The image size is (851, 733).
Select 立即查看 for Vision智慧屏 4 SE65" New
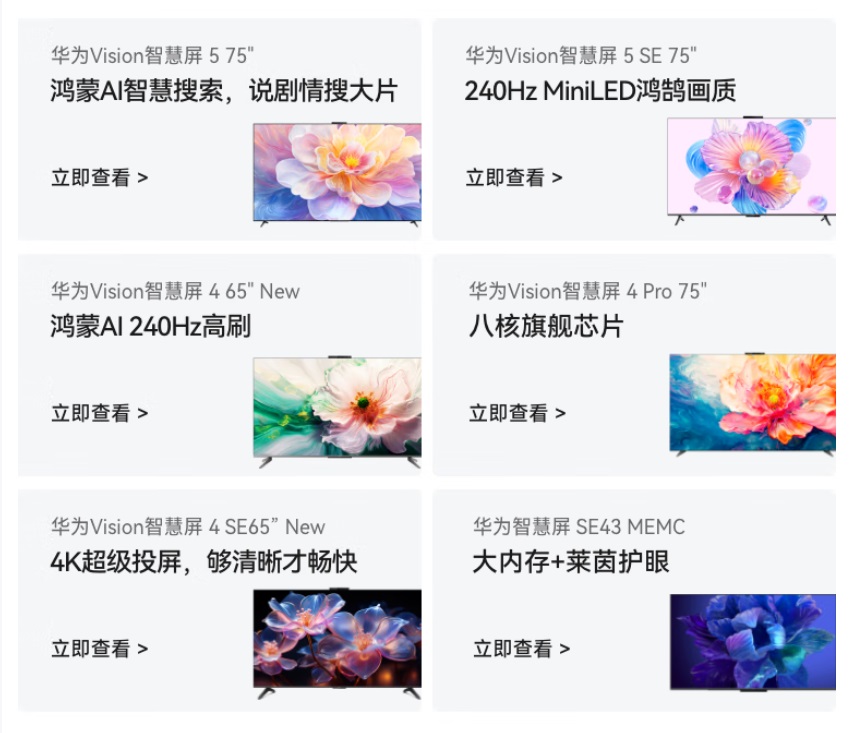(100, 649)
